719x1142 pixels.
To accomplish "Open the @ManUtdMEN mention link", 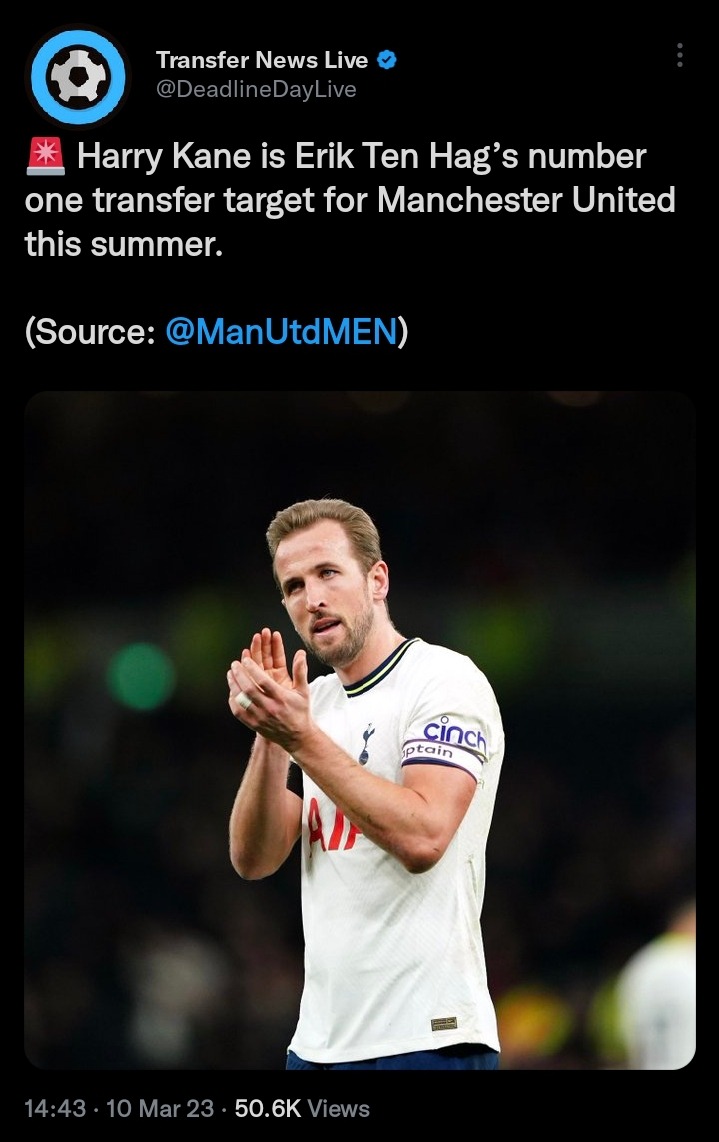I will pos(280,333).
